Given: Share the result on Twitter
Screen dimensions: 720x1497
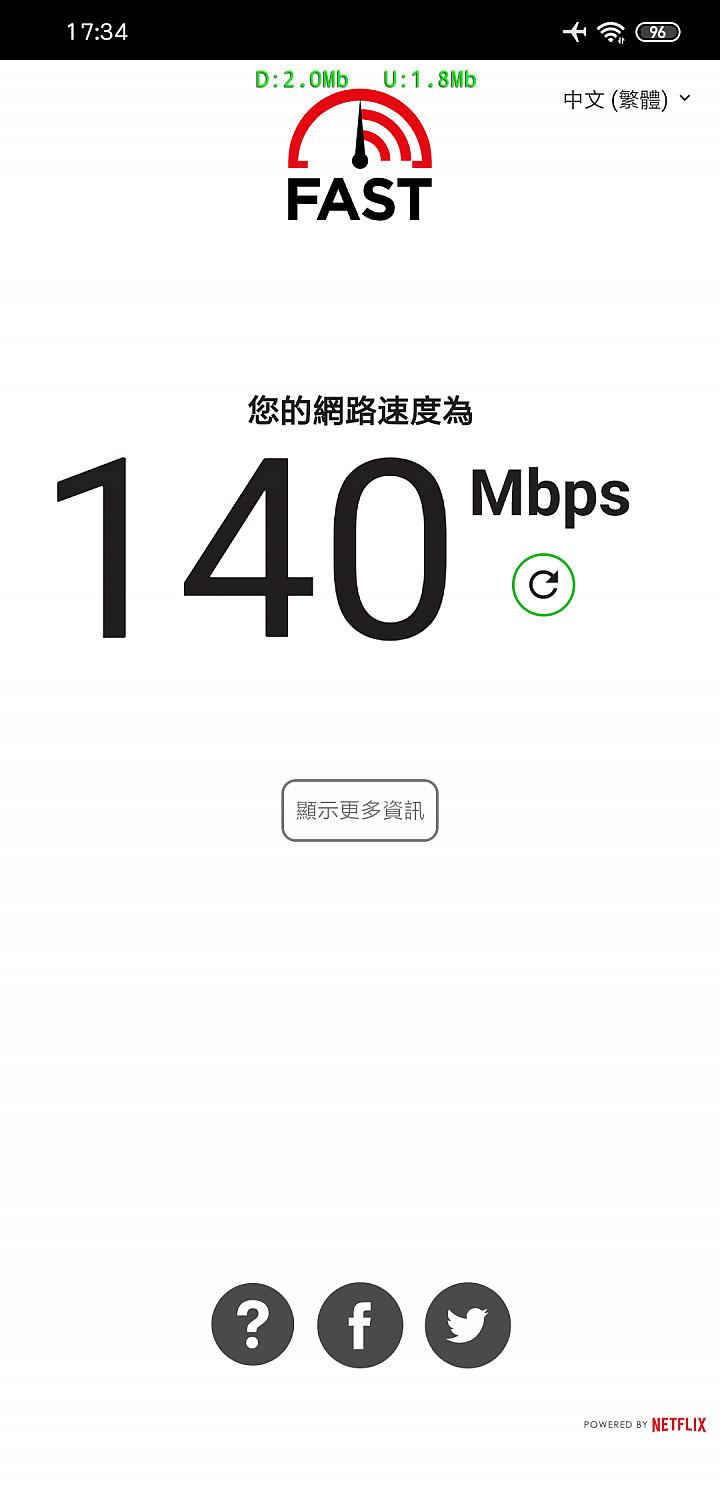Looking at the screenshot, I should coord(467,1325).
